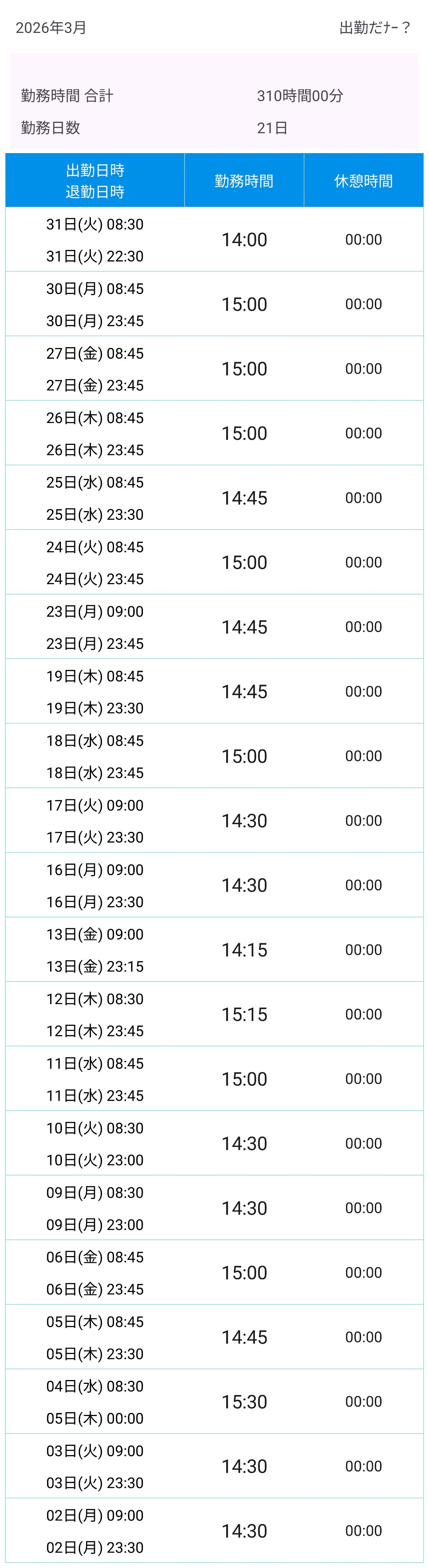Open the 23日(月) attendance record
This screenshot has height=1568, width=429.
(214, 627)
